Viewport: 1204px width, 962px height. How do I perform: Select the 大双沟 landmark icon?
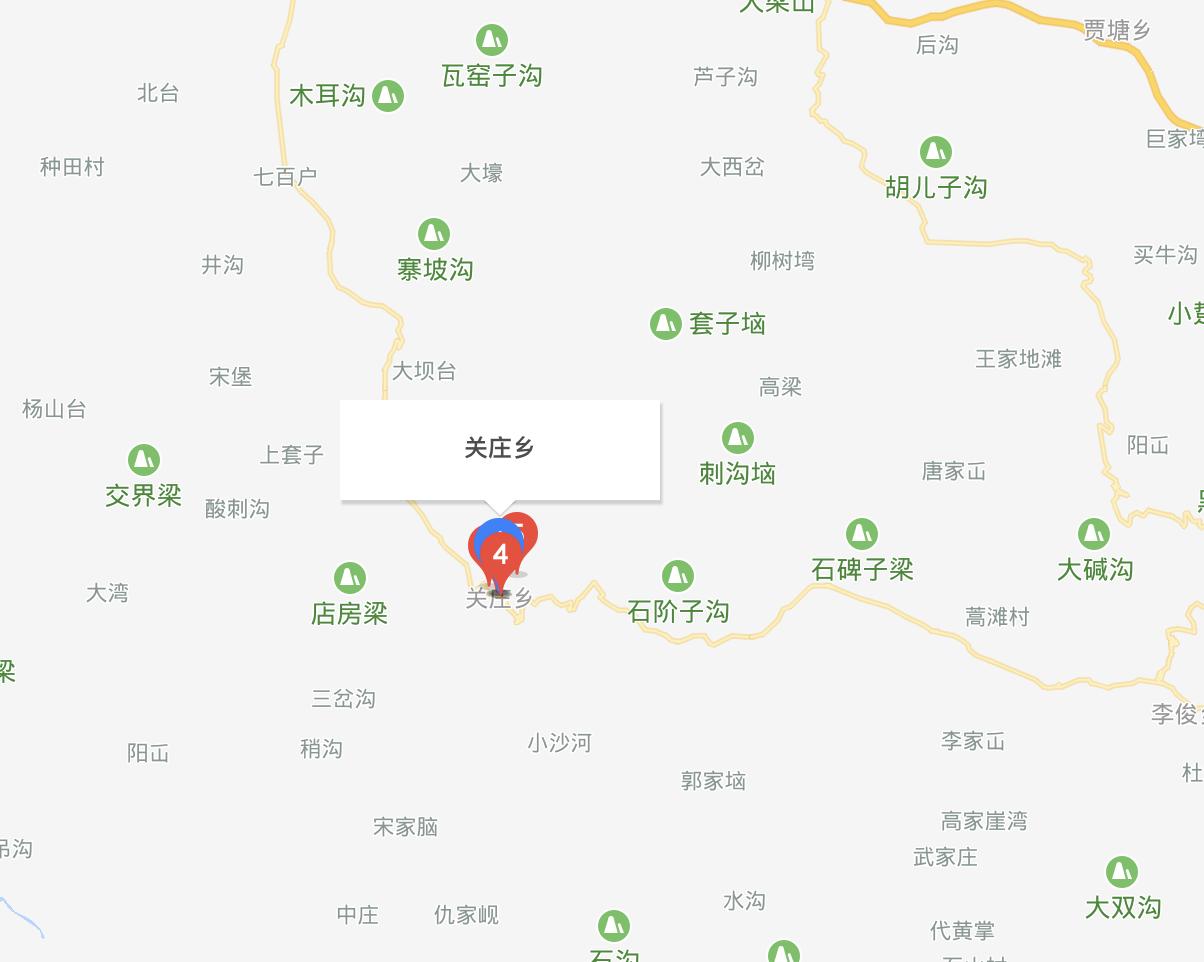point(1121,872)
